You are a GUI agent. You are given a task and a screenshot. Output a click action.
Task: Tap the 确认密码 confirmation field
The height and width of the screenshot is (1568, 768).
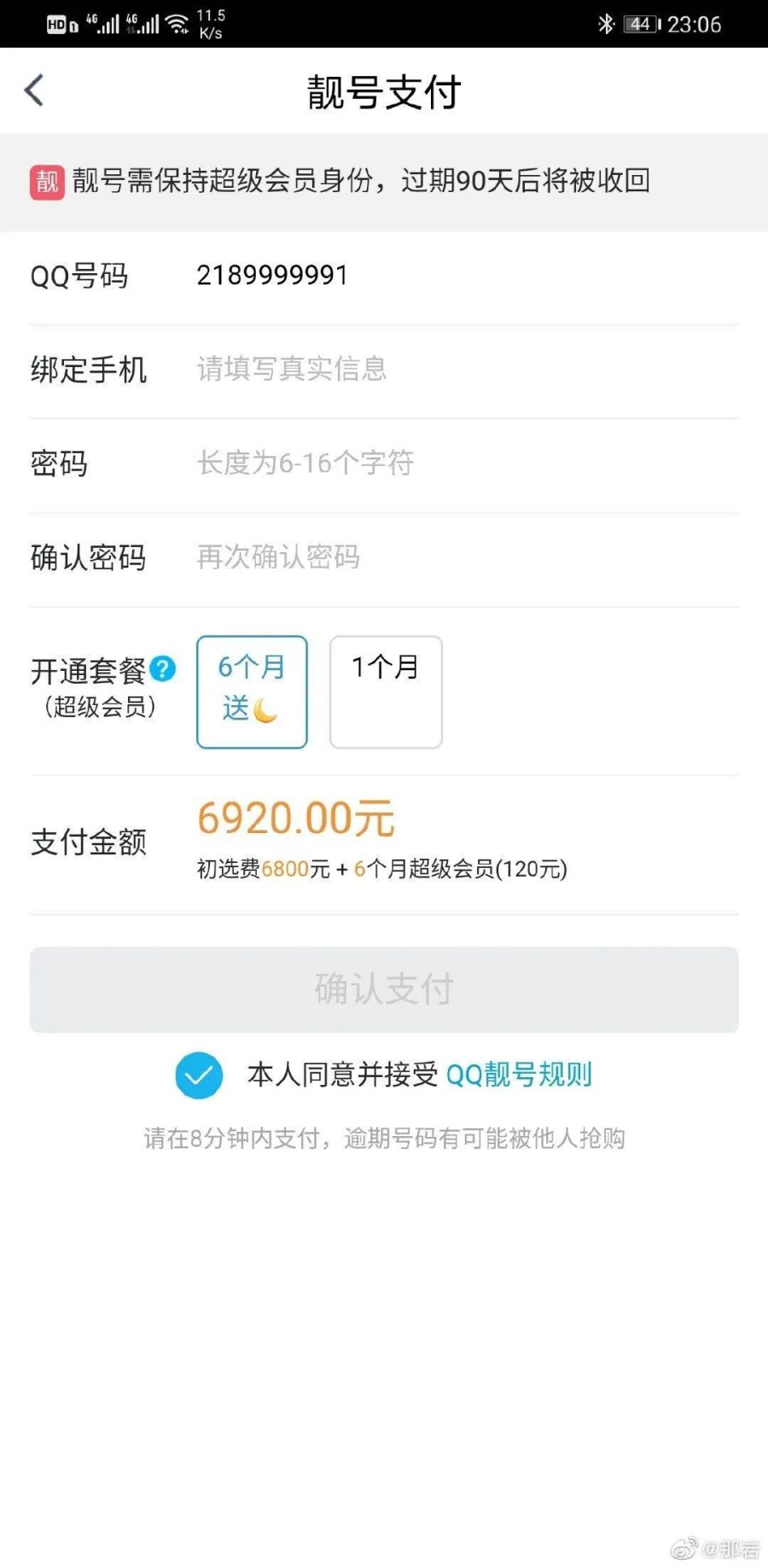click(341, 557)
